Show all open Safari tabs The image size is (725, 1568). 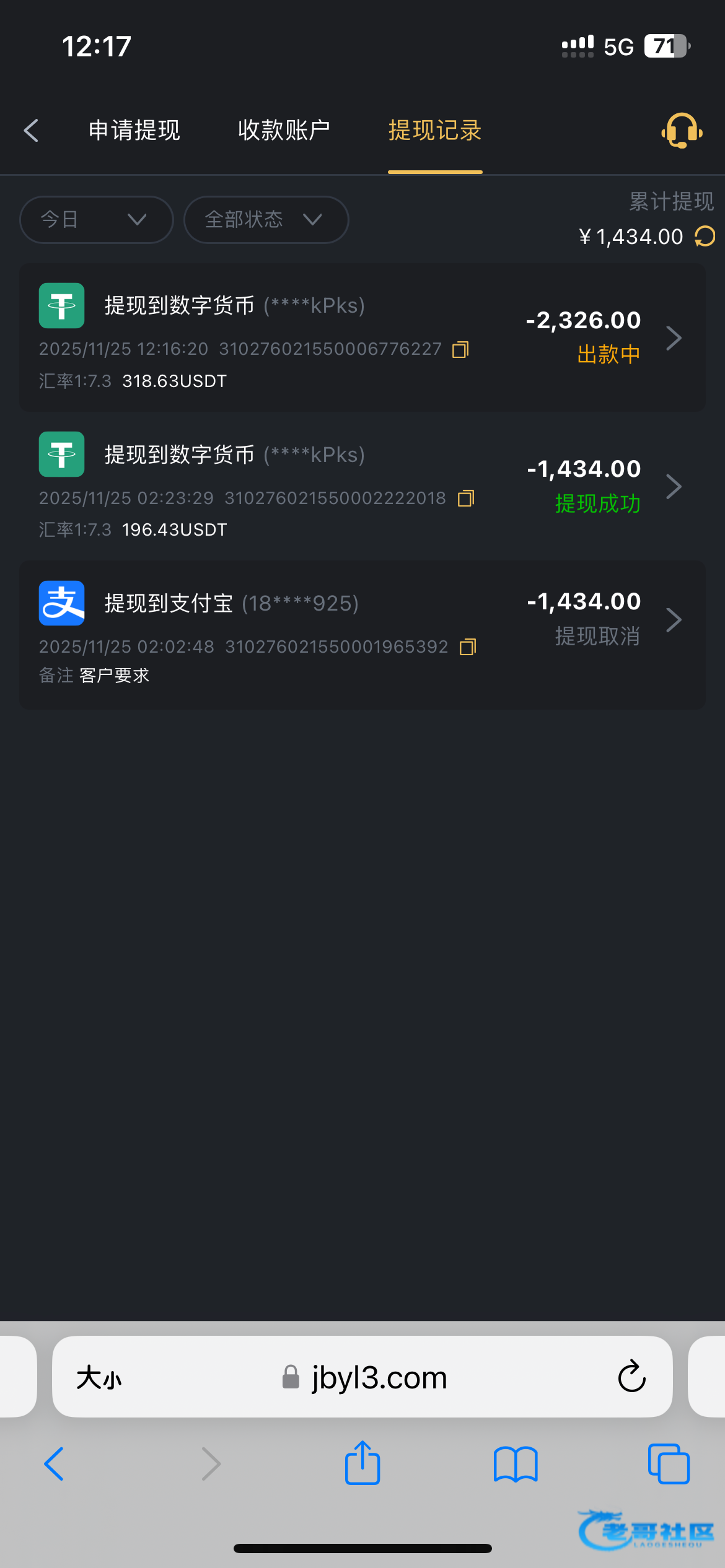pyautogui.click(x=669, y=1464)
